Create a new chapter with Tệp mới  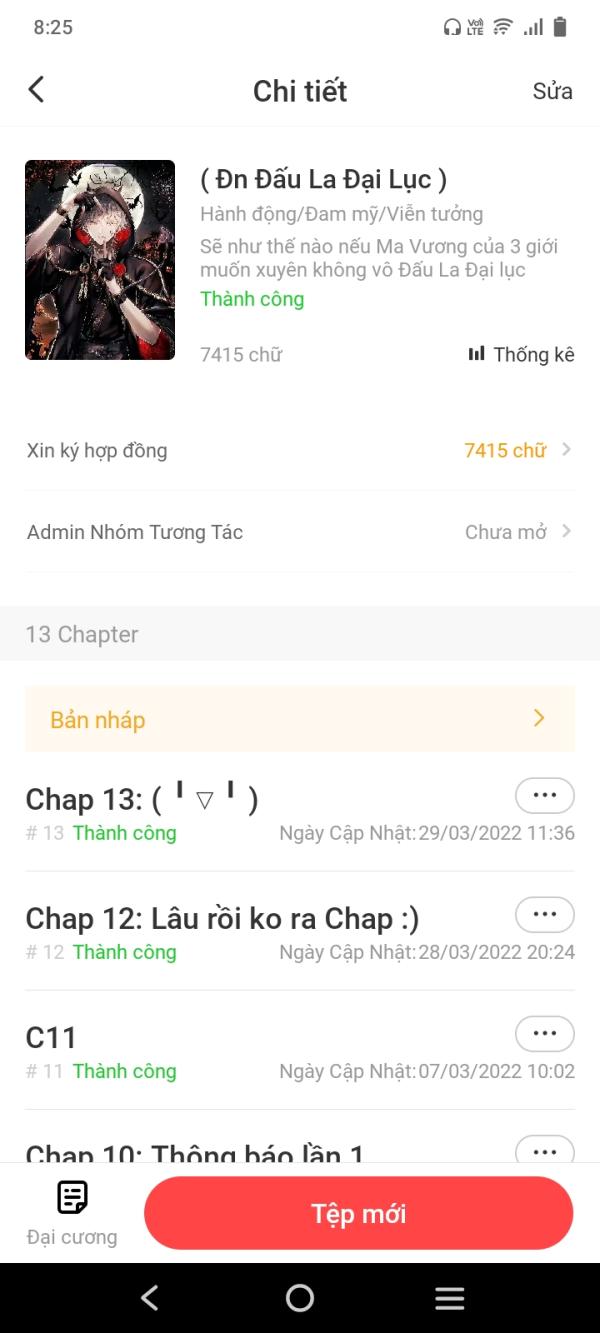tap(358, 1213)
